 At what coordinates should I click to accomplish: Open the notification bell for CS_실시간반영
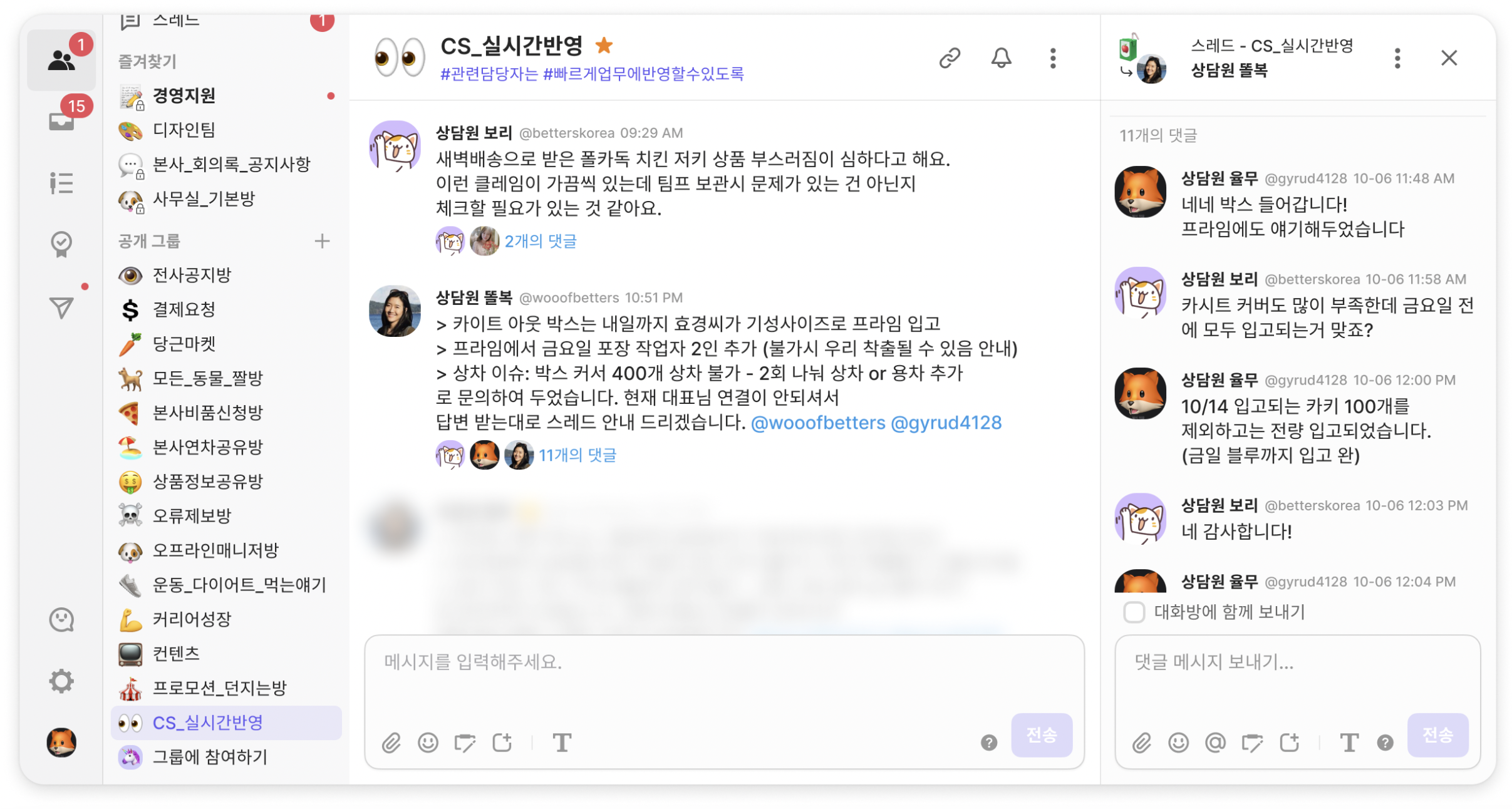pos(1000,58)
